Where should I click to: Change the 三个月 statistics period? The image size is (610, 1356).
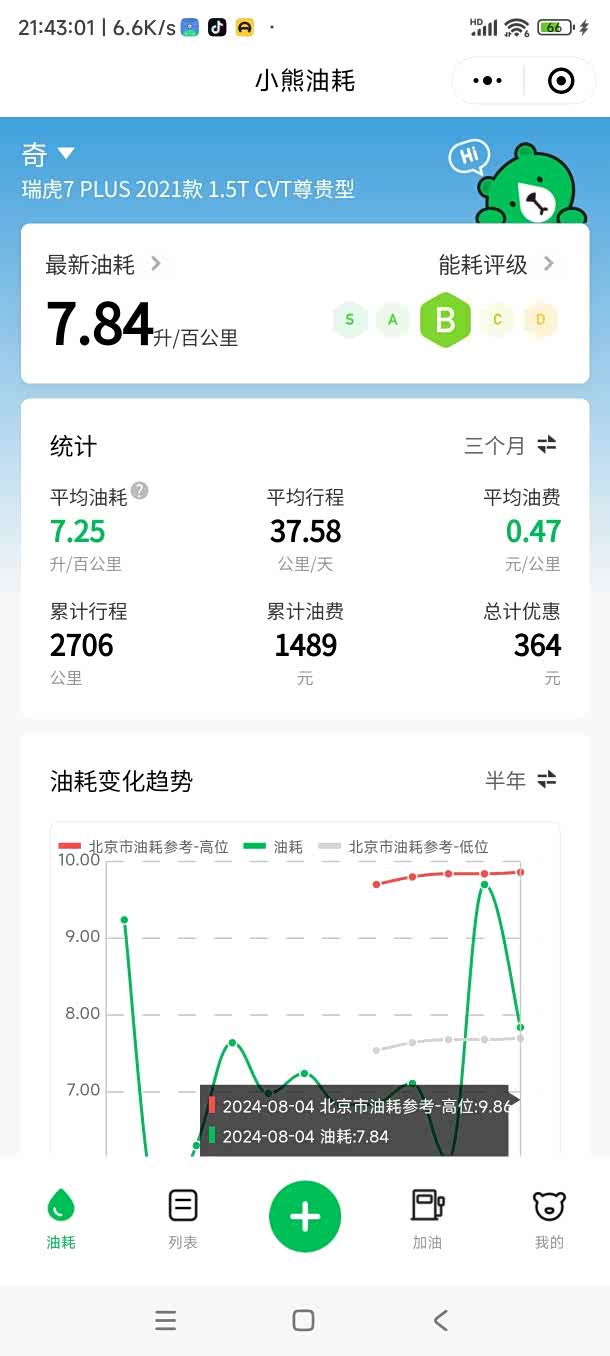coord(510,446)
